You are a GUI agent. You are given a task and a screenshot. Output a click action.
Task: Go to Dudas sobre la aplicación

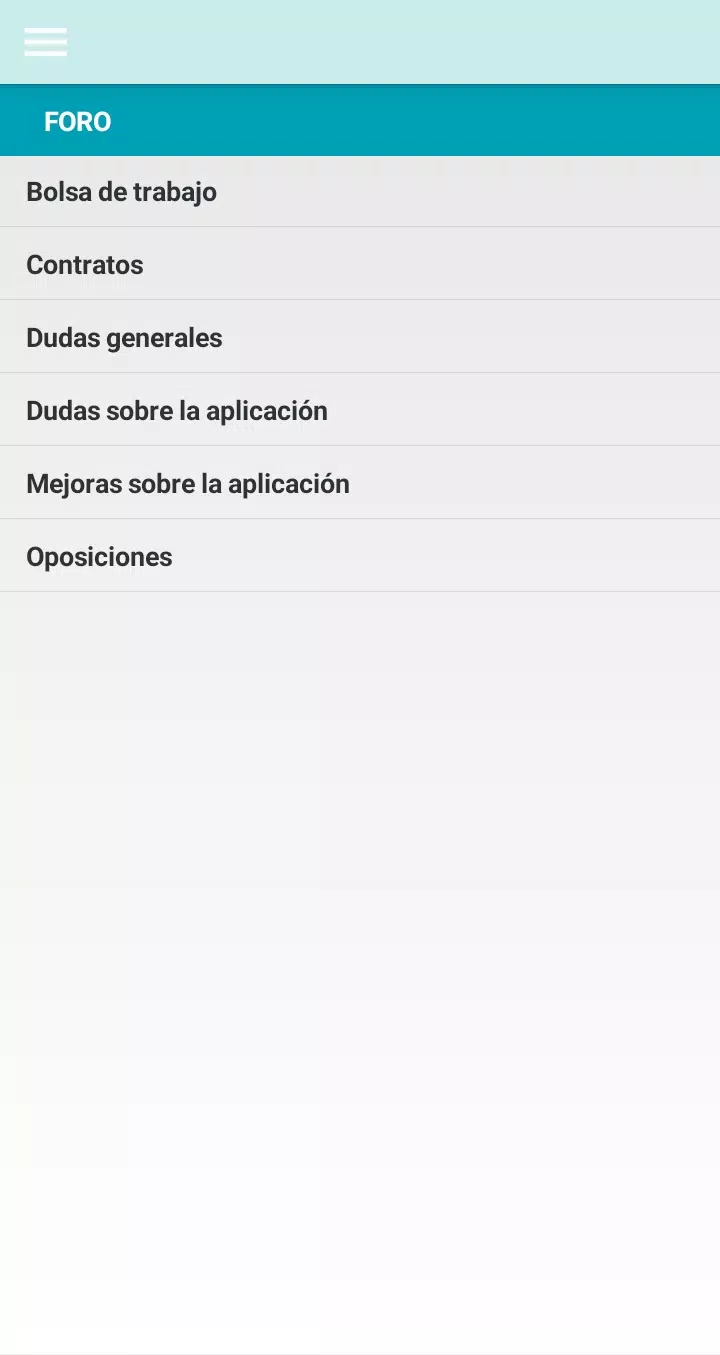click(360, 410)
